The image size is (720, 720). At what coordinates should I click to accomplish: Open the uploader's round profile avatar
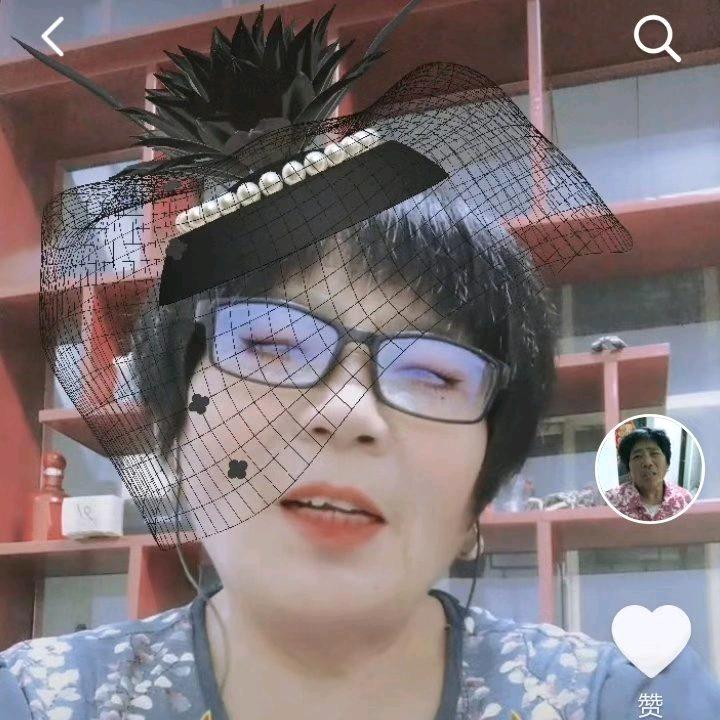point(649,468)
